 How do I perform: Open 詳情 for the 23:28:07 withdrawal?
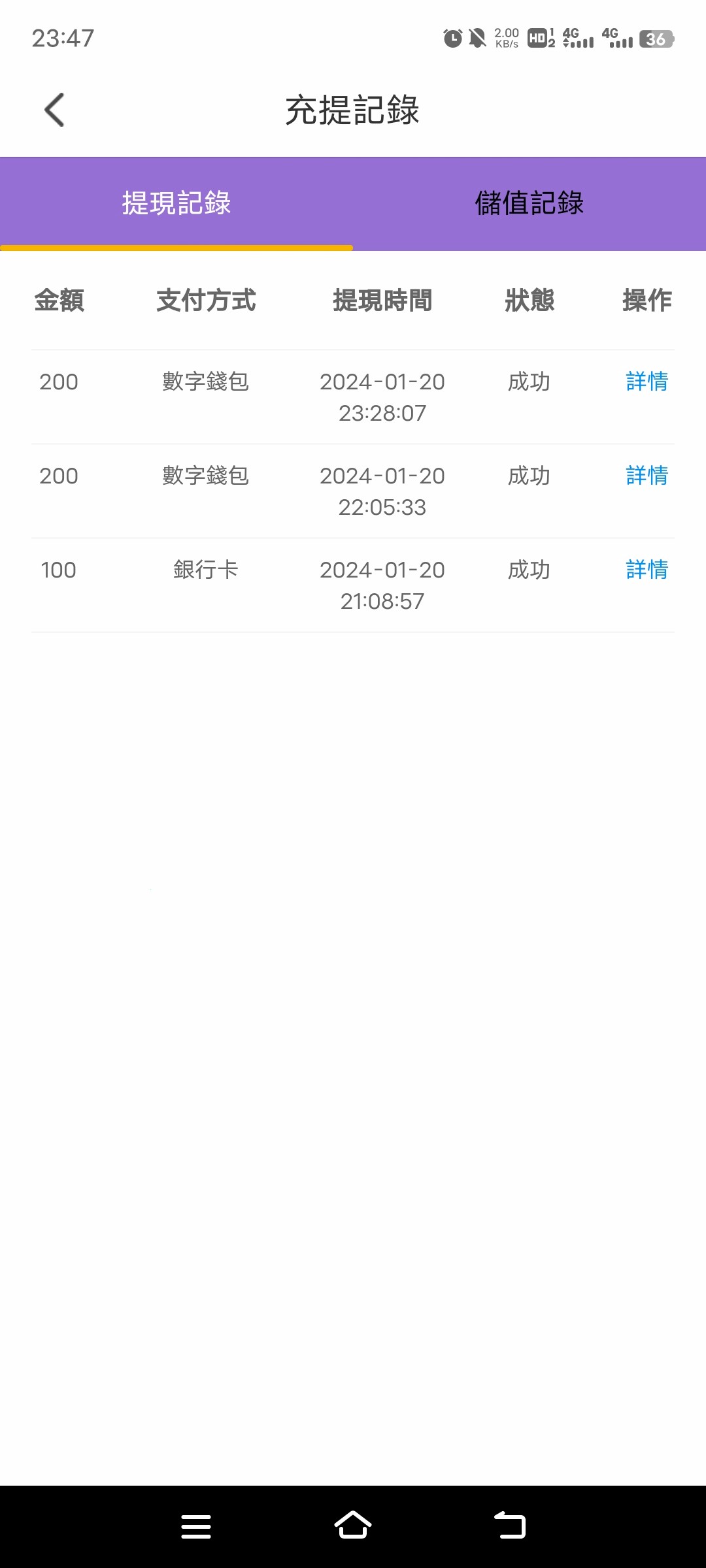[645, 382]
